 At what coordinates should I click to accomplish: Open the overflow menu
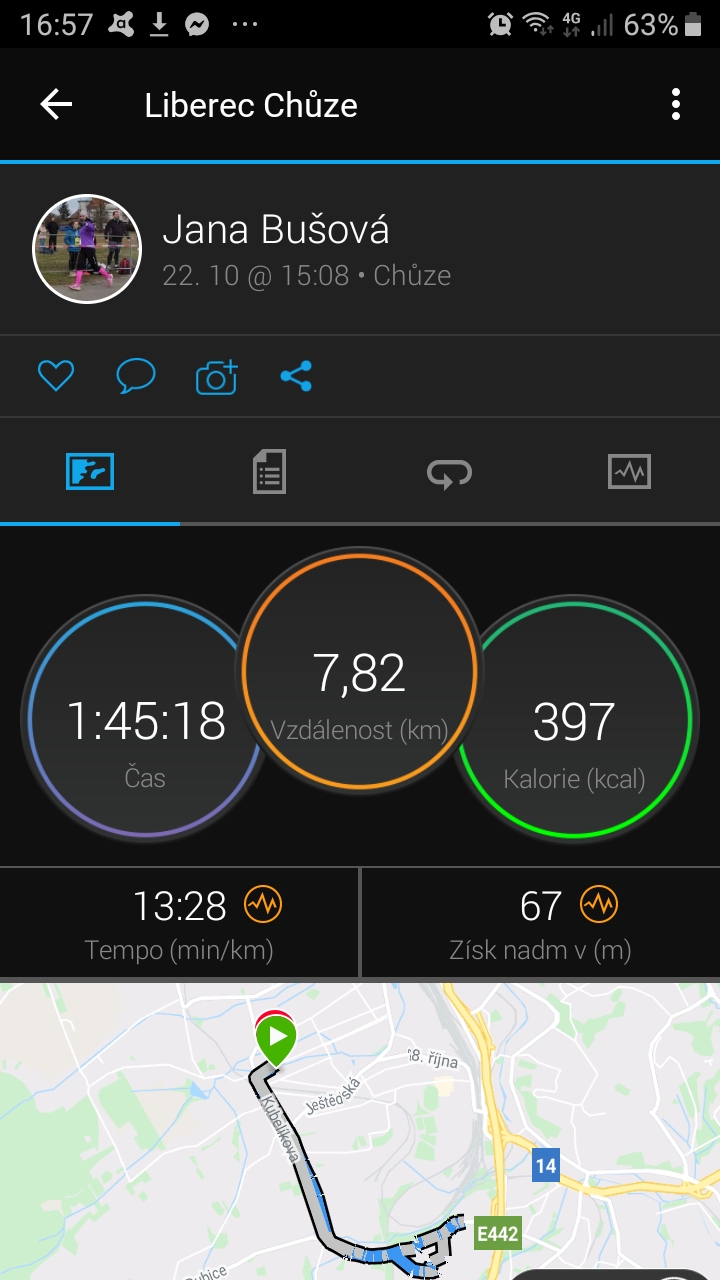676,105
